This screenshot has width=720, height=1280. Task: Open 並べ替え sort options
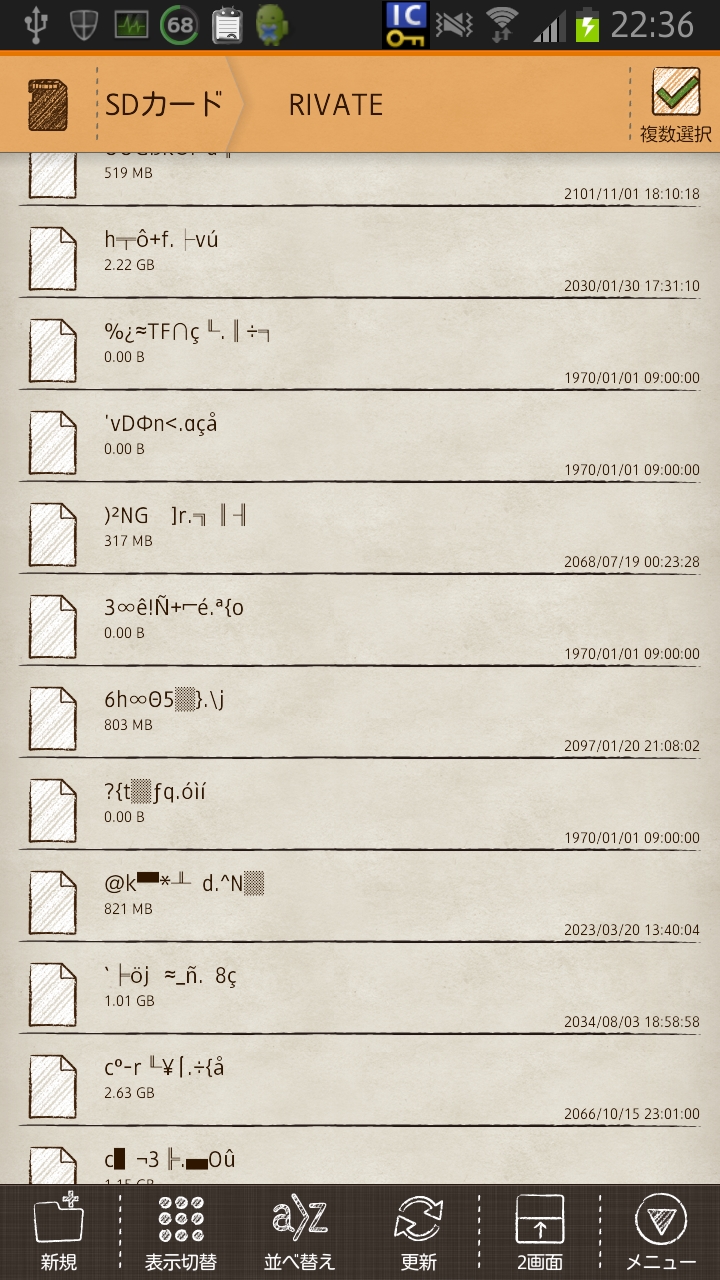pyautogui.click(x=300, y=1232)
